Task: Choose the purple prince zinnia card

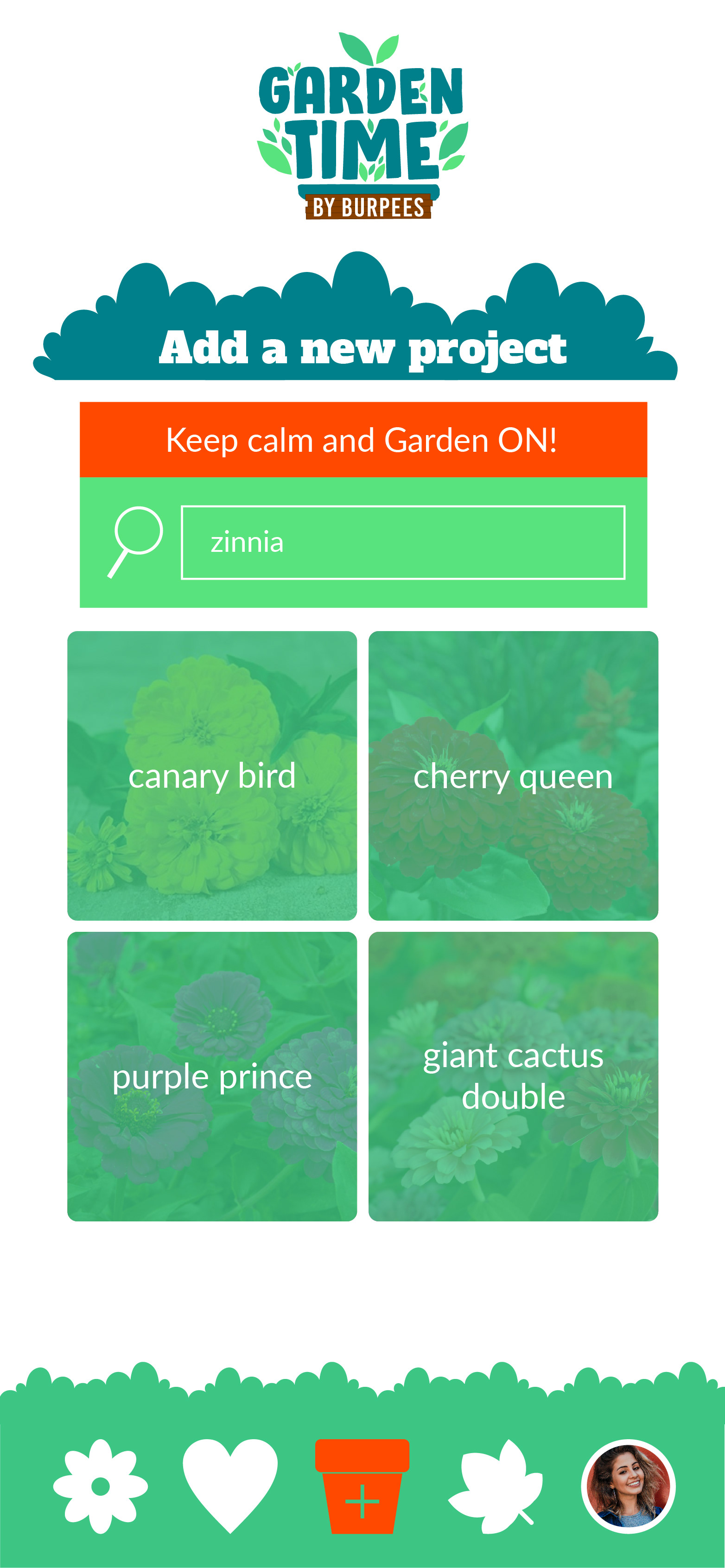Action: [212, 1076]
